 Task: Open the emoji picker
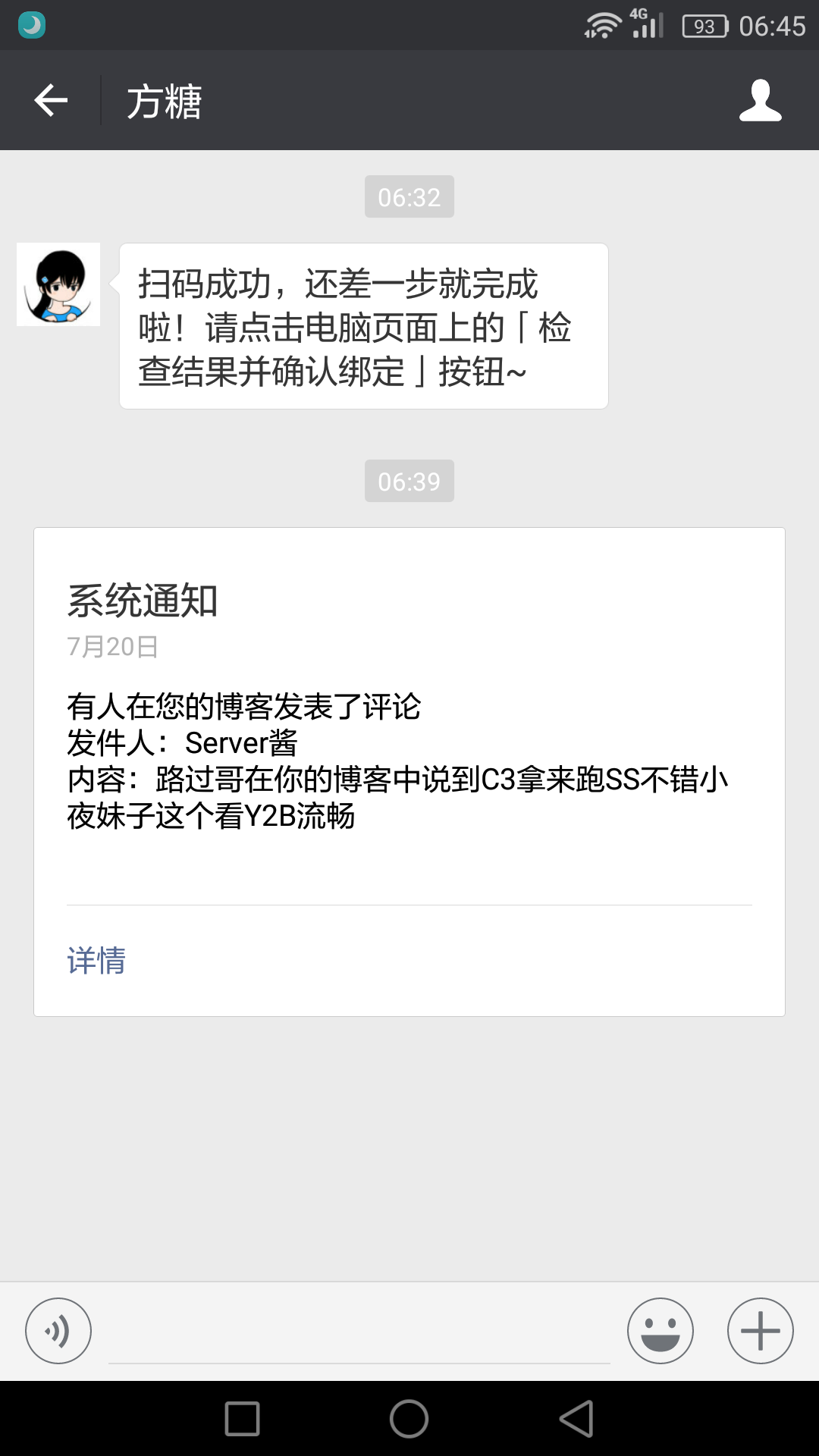[x=660, y=1331]
